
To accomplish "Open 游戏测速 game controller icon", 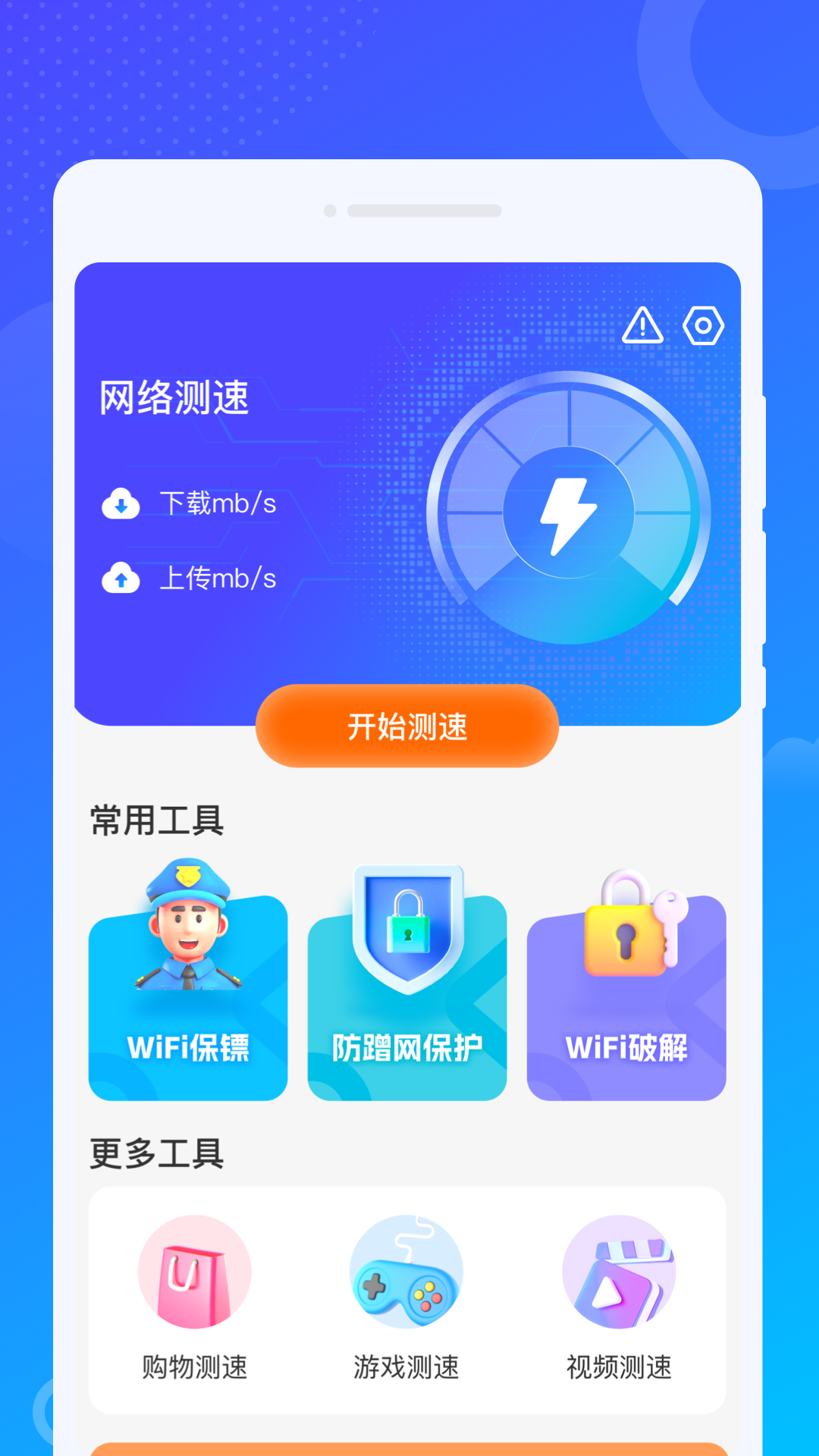I will pyautogui.click(x=406, y=1272).
